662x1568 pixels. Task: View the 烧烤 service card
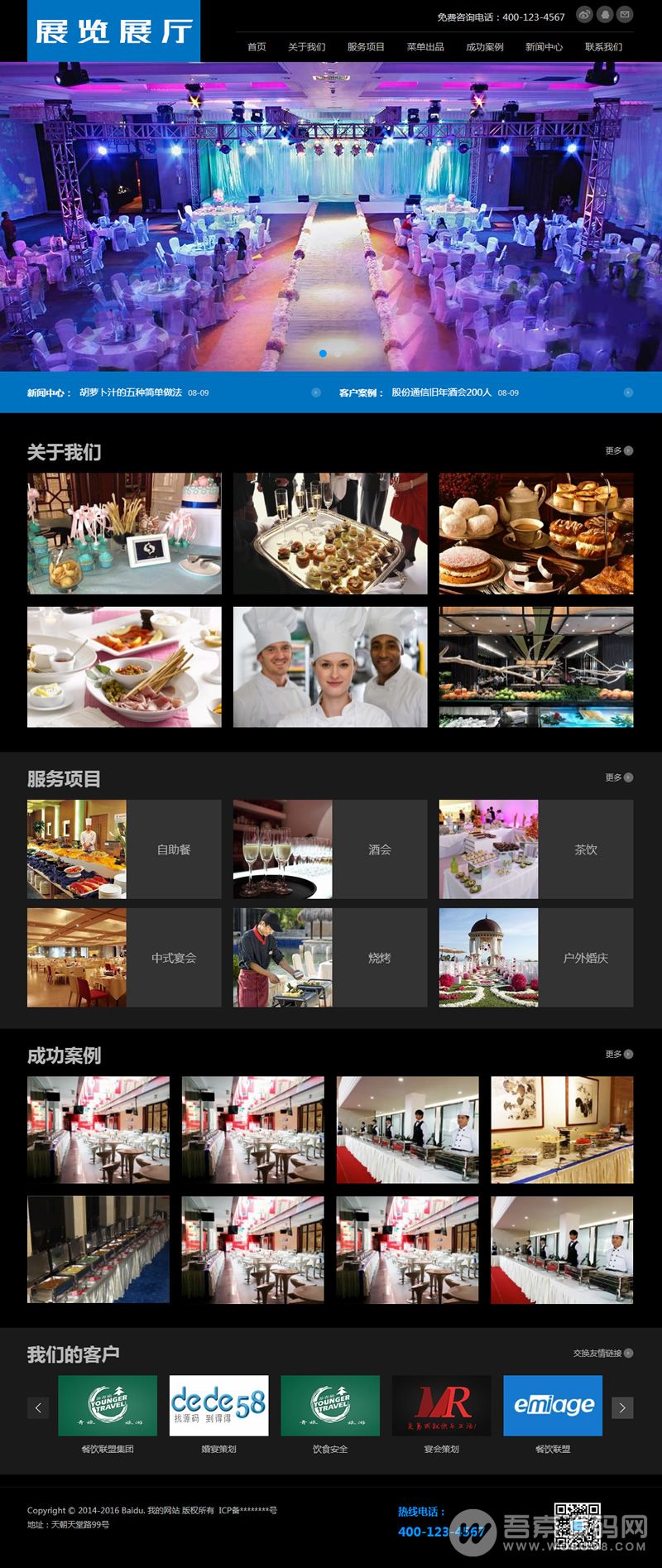(330, 958)
